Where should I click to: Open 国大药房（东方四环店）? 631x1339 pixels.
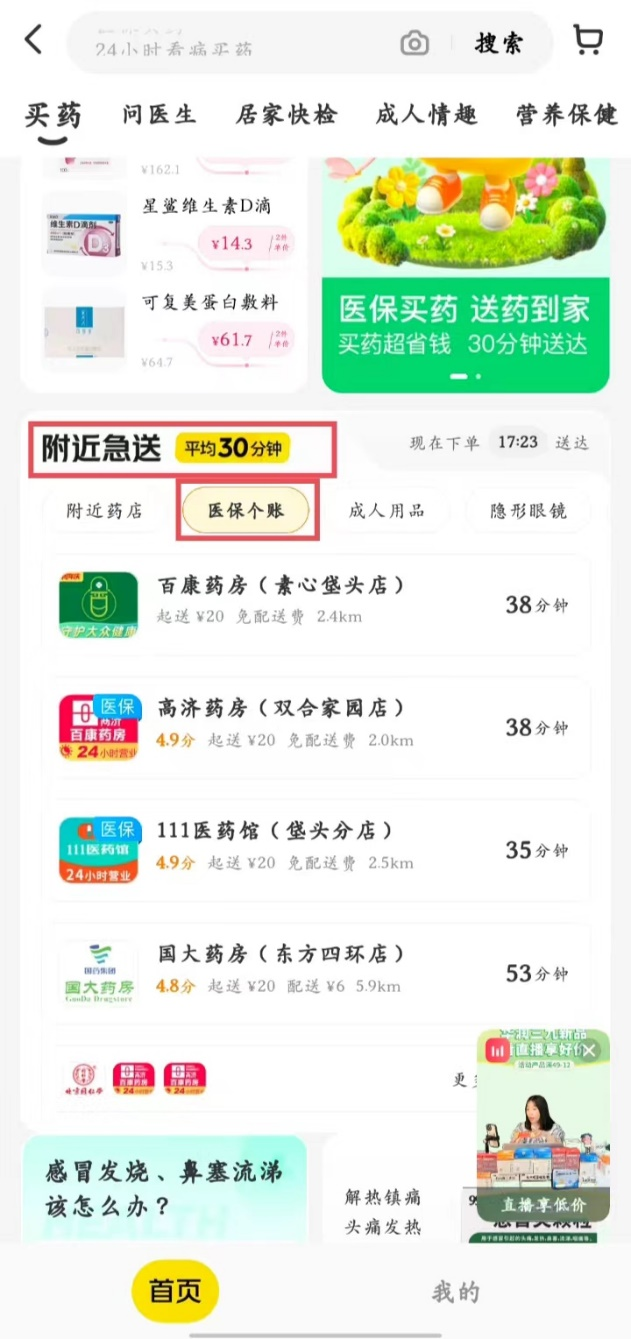[x=320, y=973]
